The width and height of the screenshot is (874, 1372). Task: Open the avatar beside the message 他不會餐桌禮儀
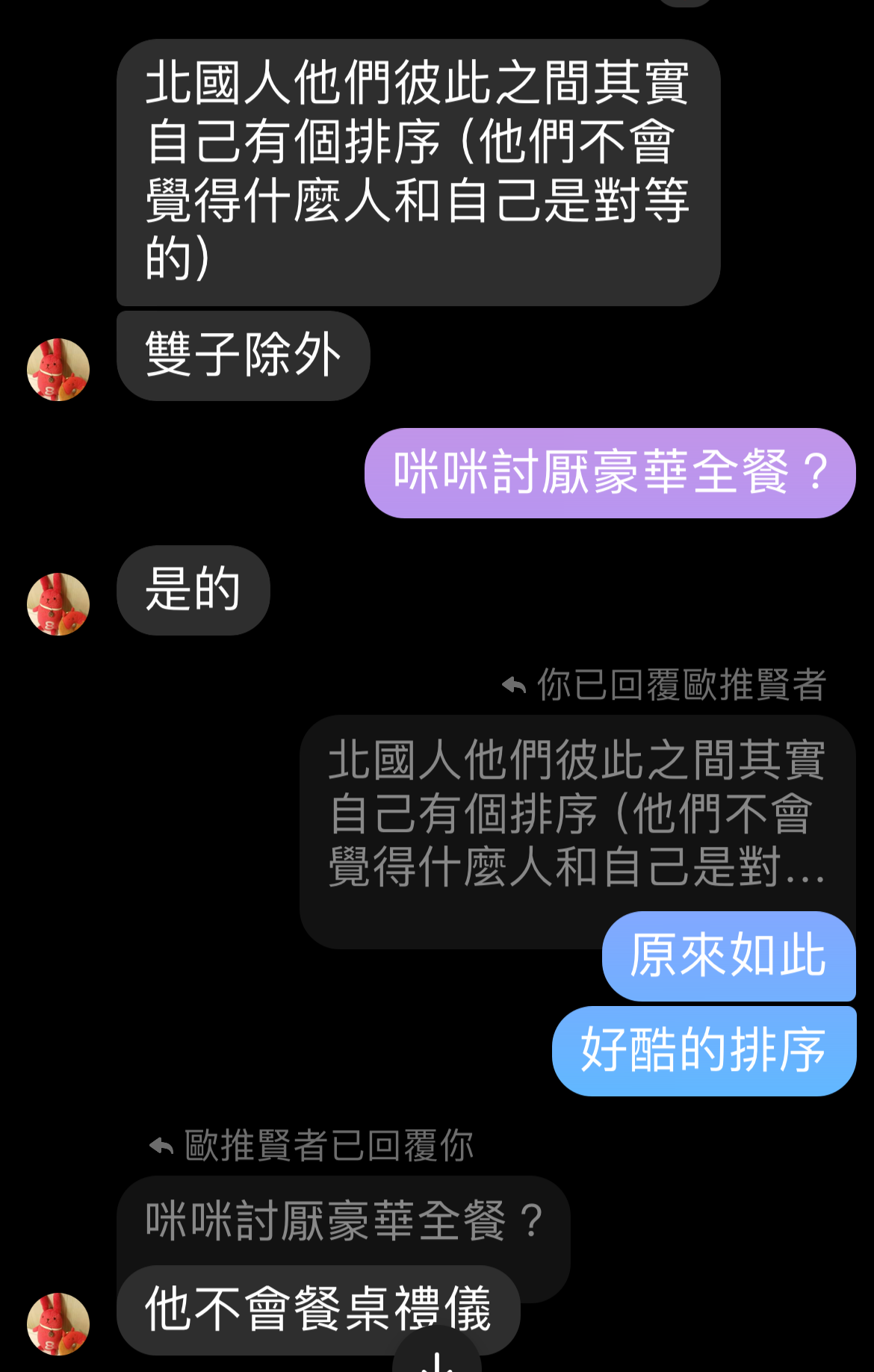click(x=58, y=1324)
